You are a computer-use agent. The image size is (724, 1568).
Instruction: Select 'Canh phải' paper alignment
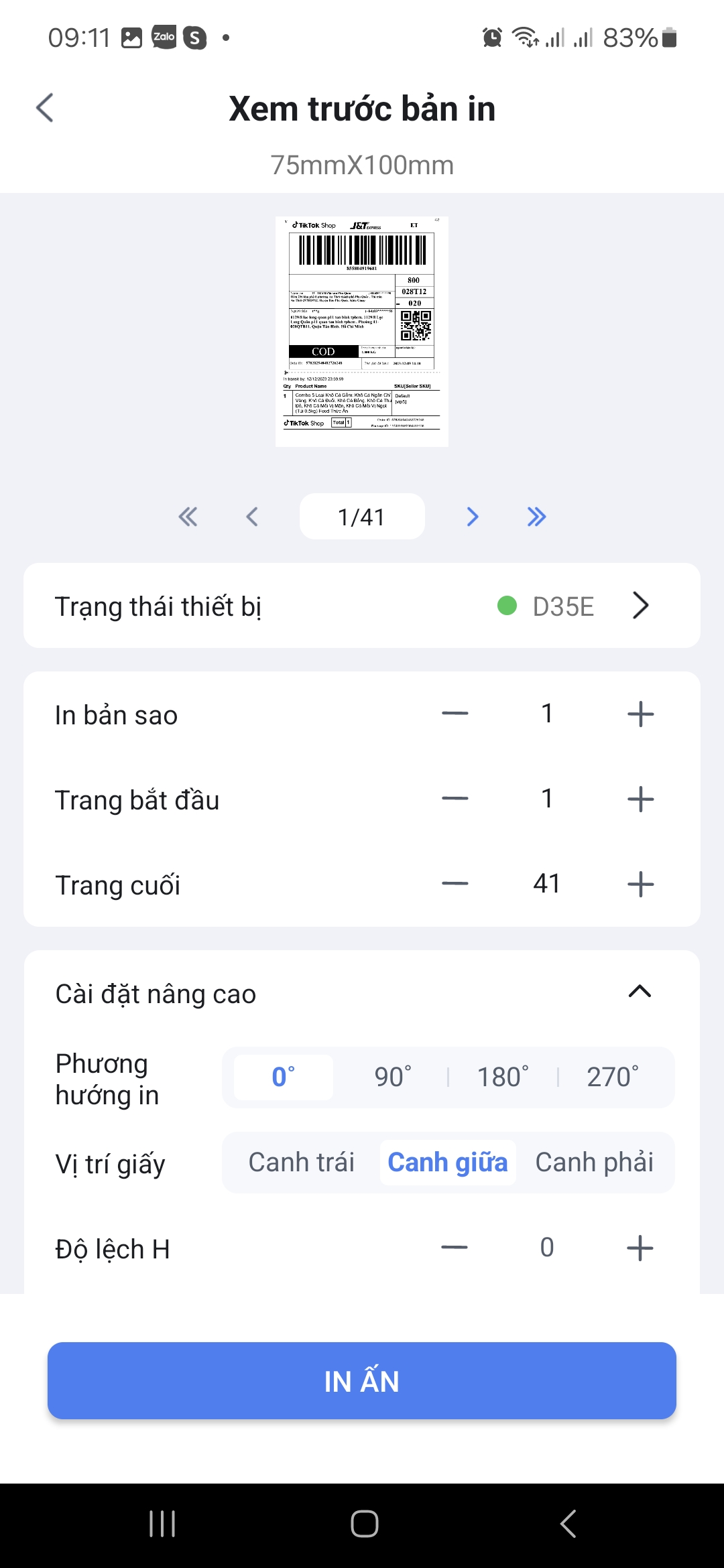(x=593, y=1162)
